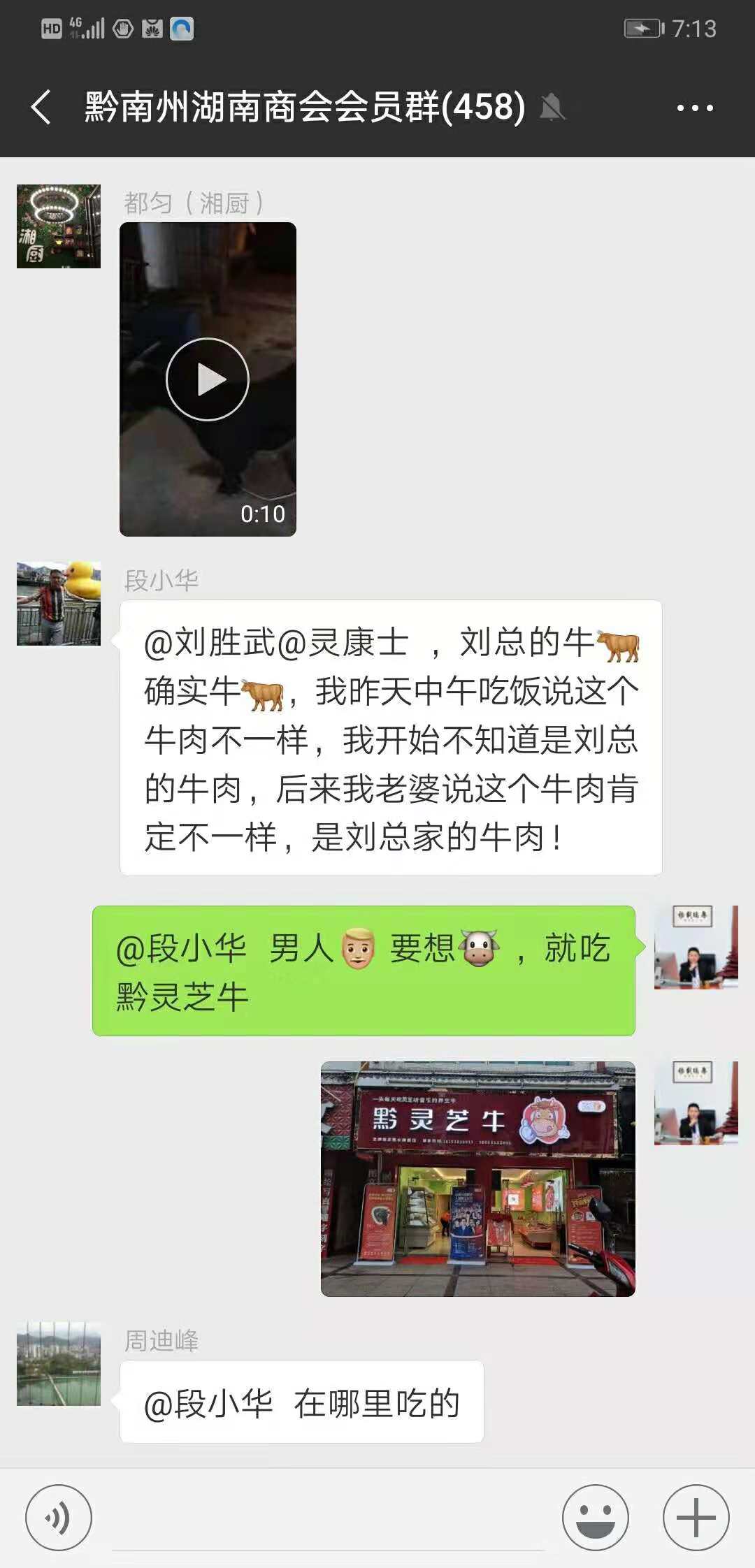The width and height of the screenshot is (755, 1568).
Task: Open the emoji picker
Action: (x=595, y=1518)
